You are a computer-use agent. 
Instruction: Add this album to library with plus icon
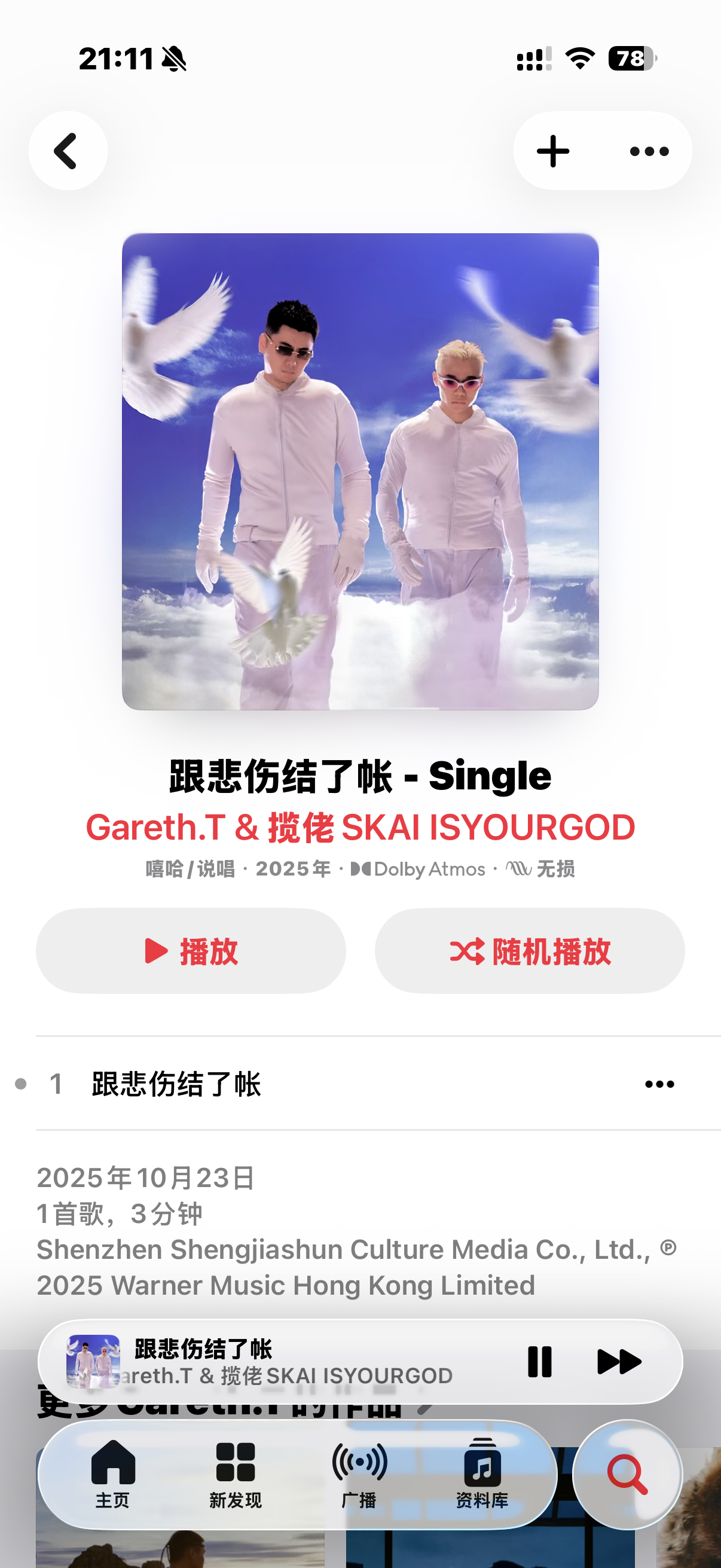pyautogui.click(x=552, y=151)
